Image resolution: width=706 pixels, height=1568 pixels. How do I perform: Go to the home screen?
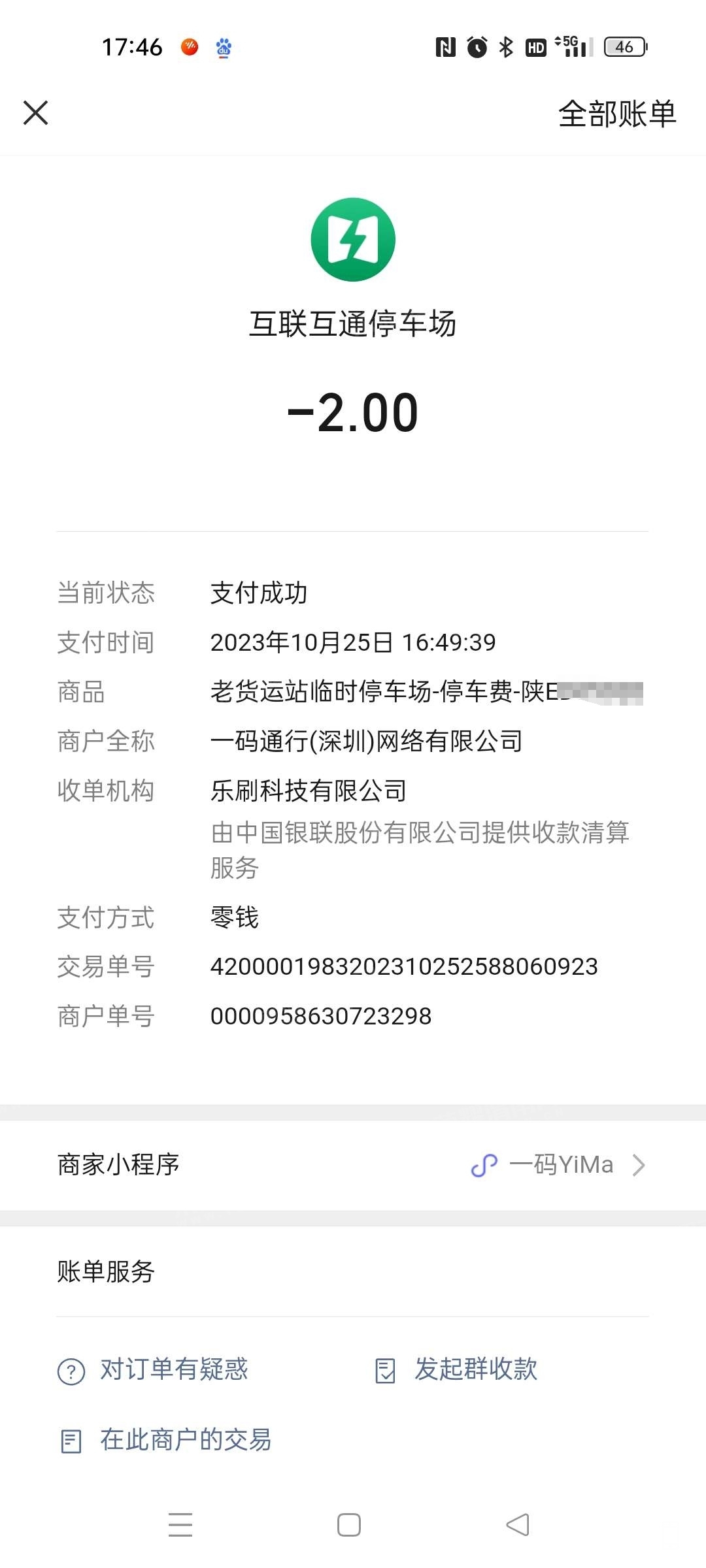[x=349, y=1525]
